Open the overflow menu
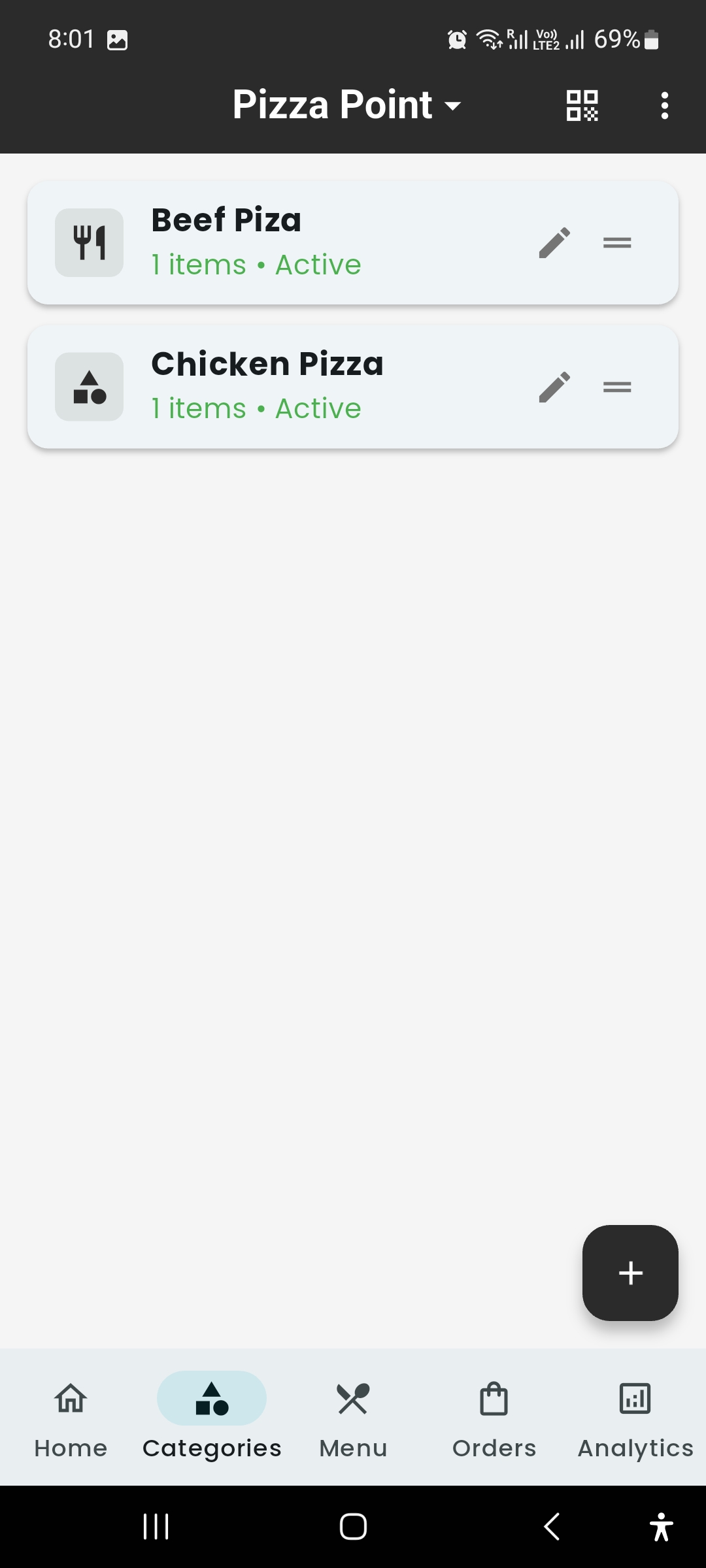The width and height of the screenshot is (706, 1568). (x=664, y=105)
